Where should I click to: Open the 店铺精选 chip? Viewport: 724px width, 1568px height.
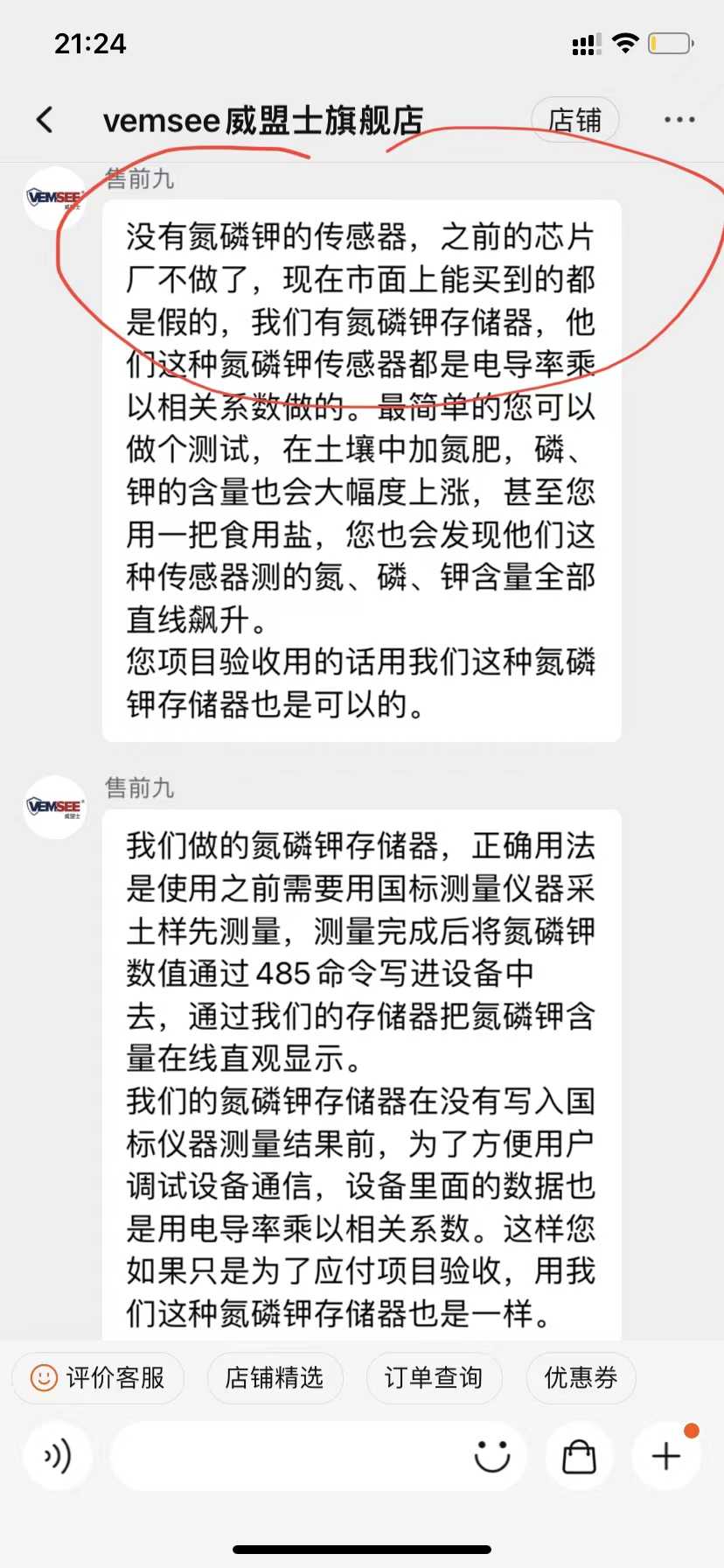tap(275, 1378)
